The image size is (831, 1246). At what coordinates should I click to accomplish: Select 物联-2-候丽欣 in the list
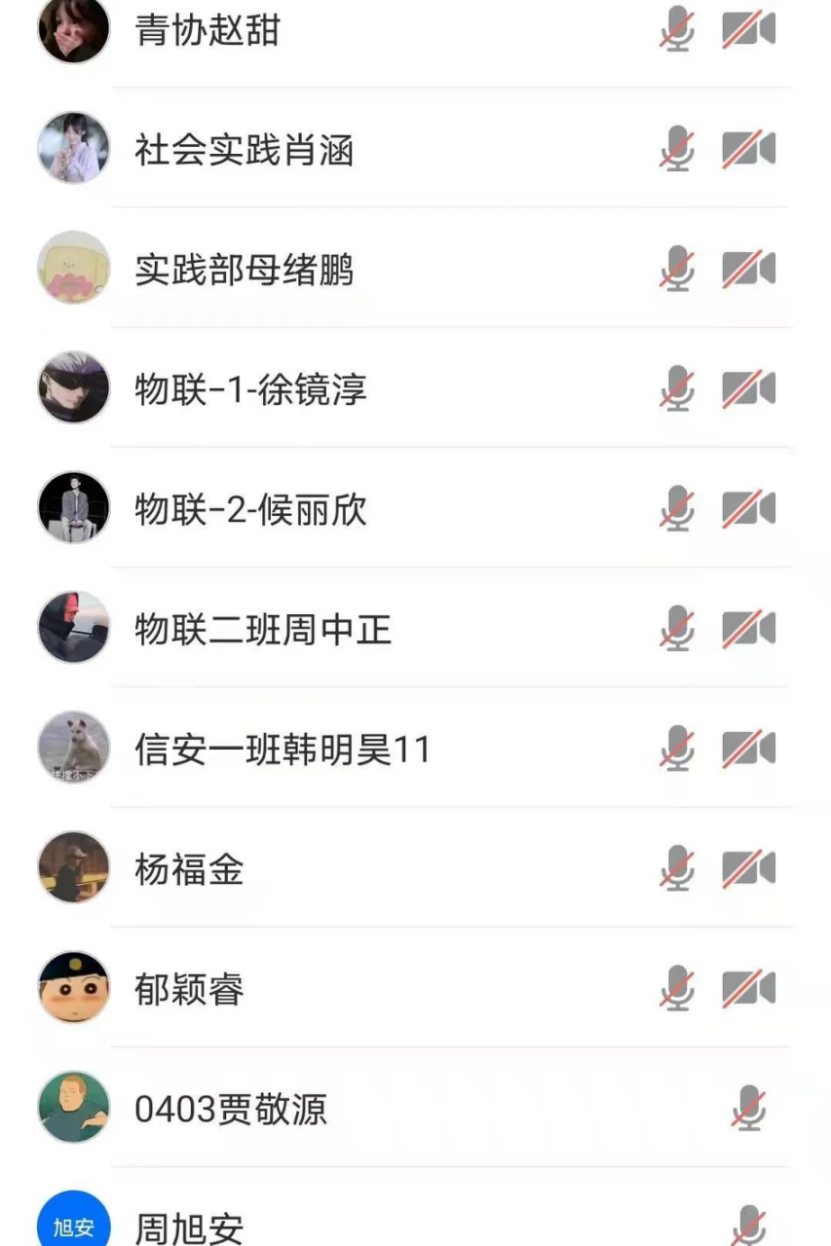(251, 510)
